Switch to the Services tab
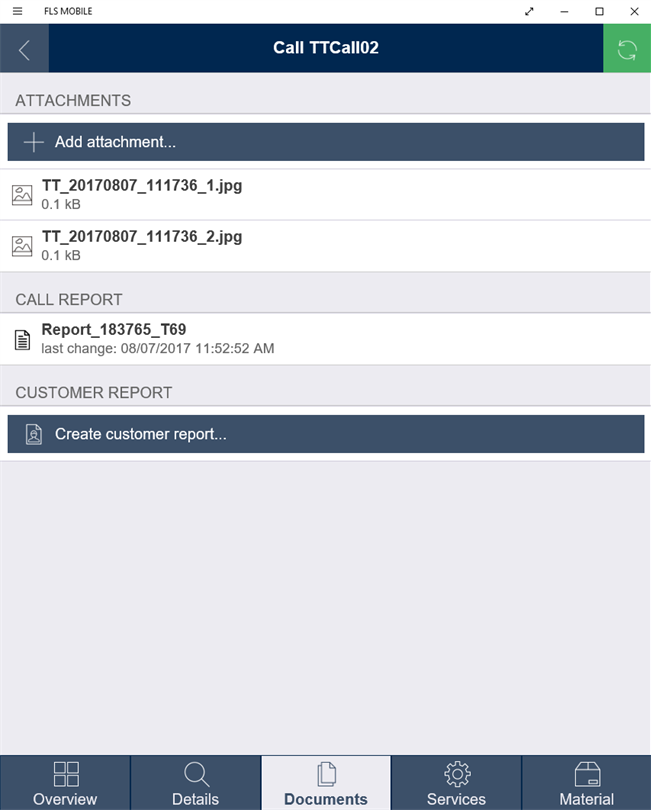651x810 pixels. click(x=456, y=783)
